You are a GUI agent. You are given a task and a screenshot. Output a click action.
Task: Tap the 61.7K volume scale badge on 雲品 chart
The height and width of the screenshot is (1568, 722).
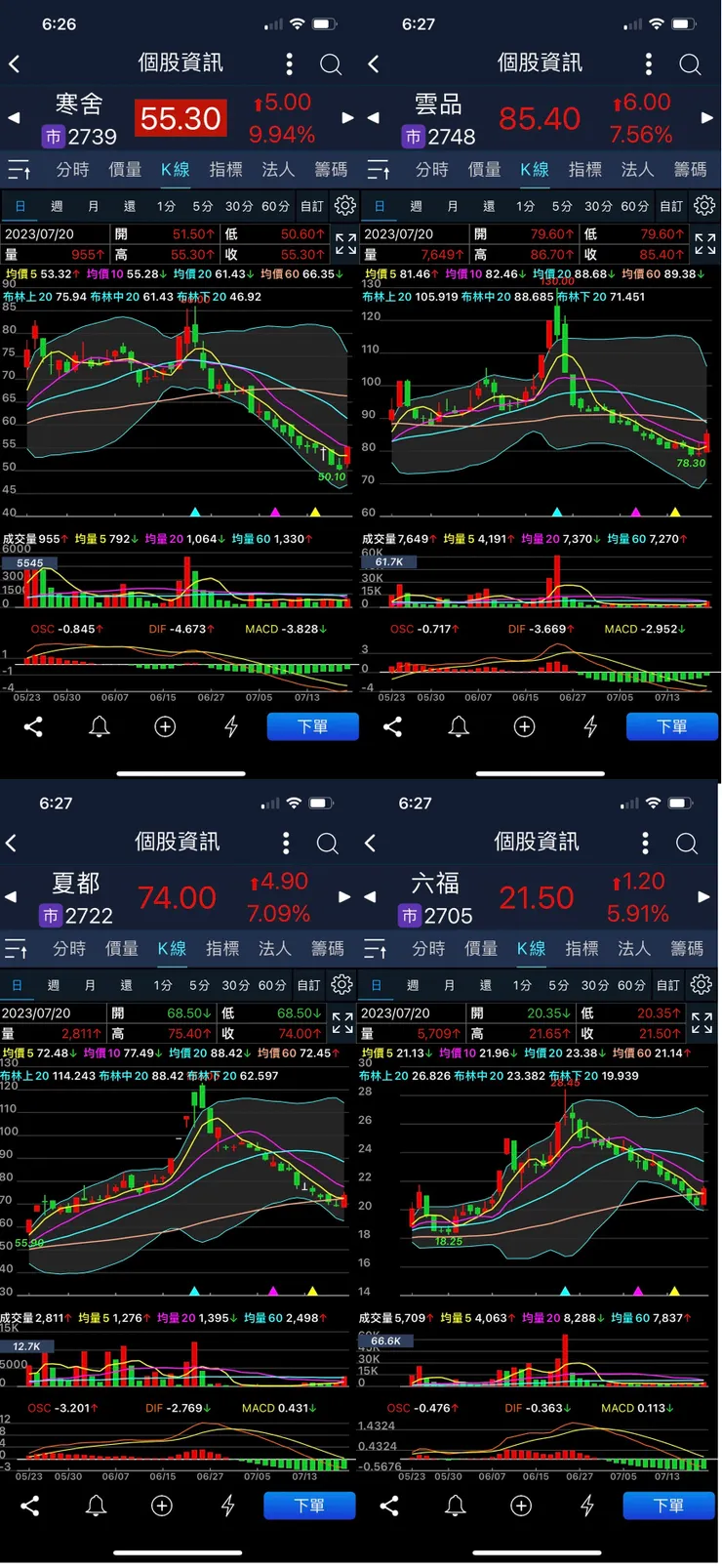pos(387,561)
